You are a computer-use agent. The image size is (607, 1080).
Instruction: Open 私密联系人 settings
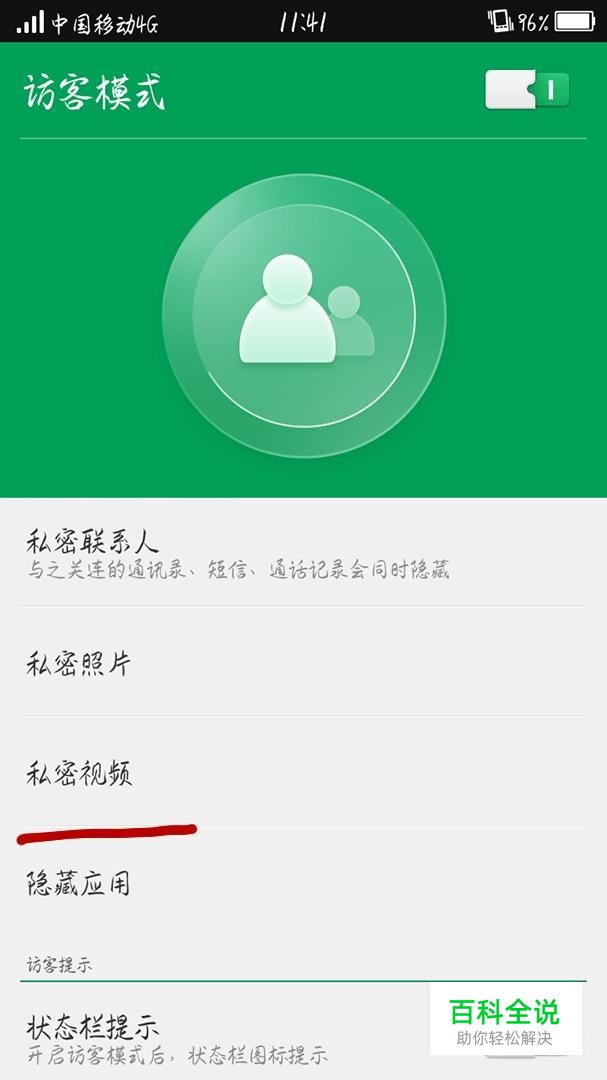point(303,552)
